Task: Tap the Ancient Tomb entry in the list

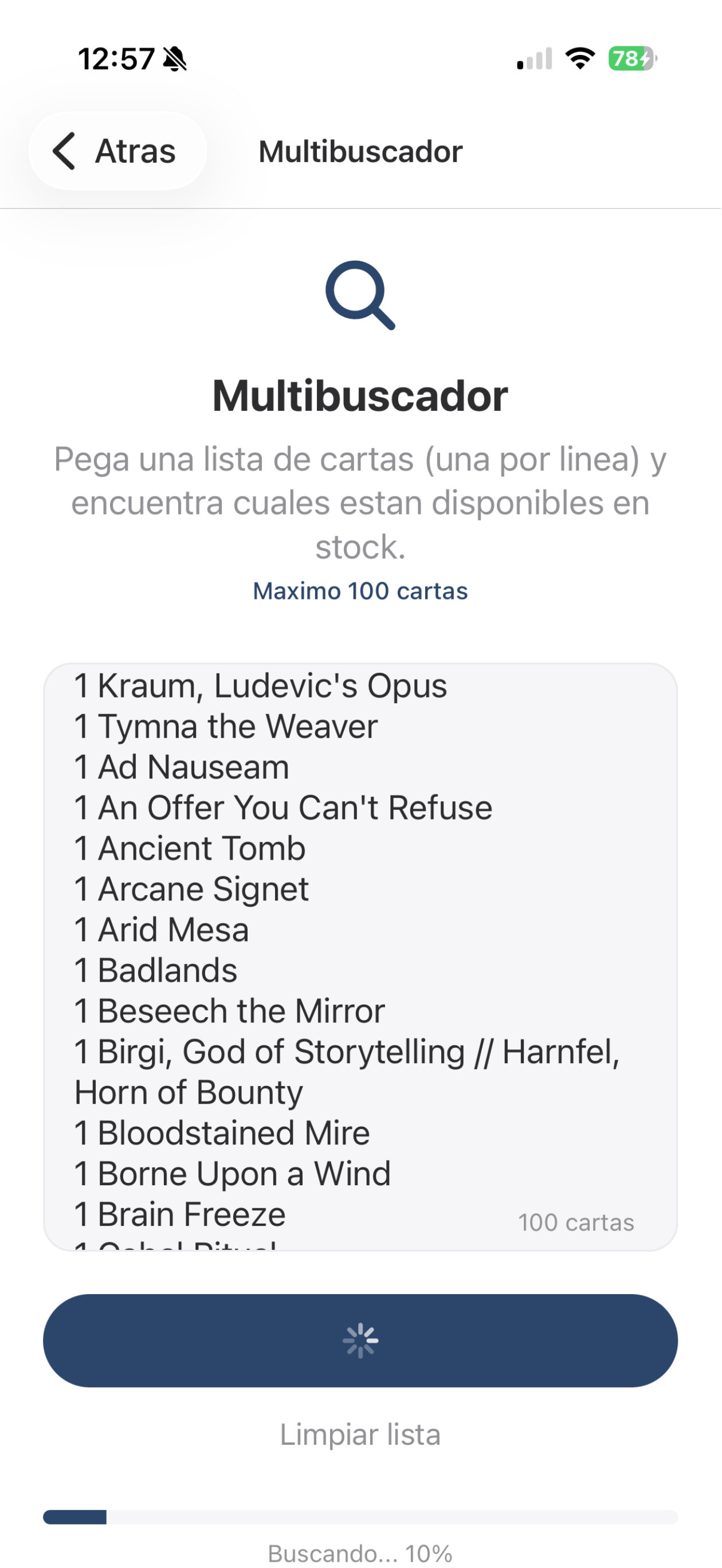Action: tap(189, 848)
